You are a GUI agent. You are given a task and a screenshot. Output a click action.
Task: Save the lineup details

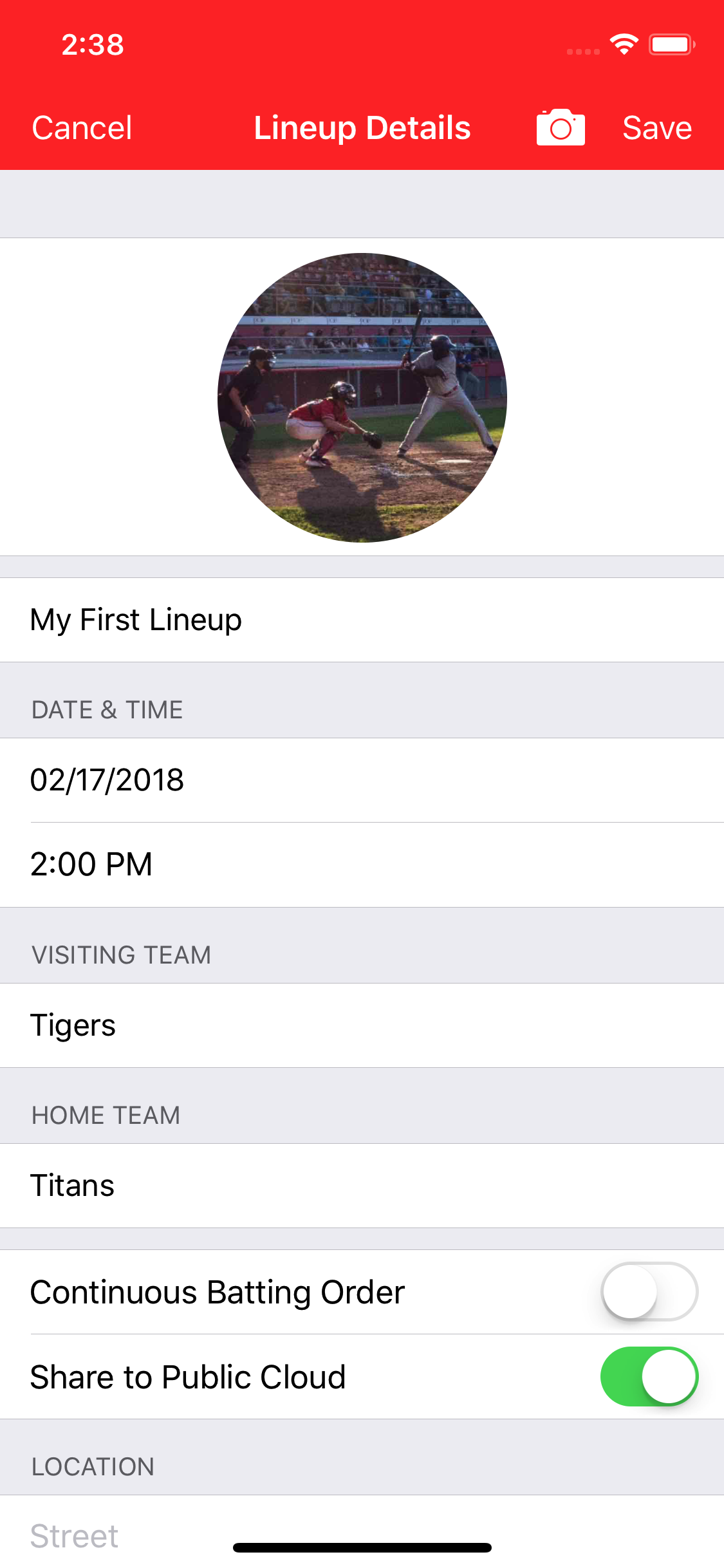(657, 127)
